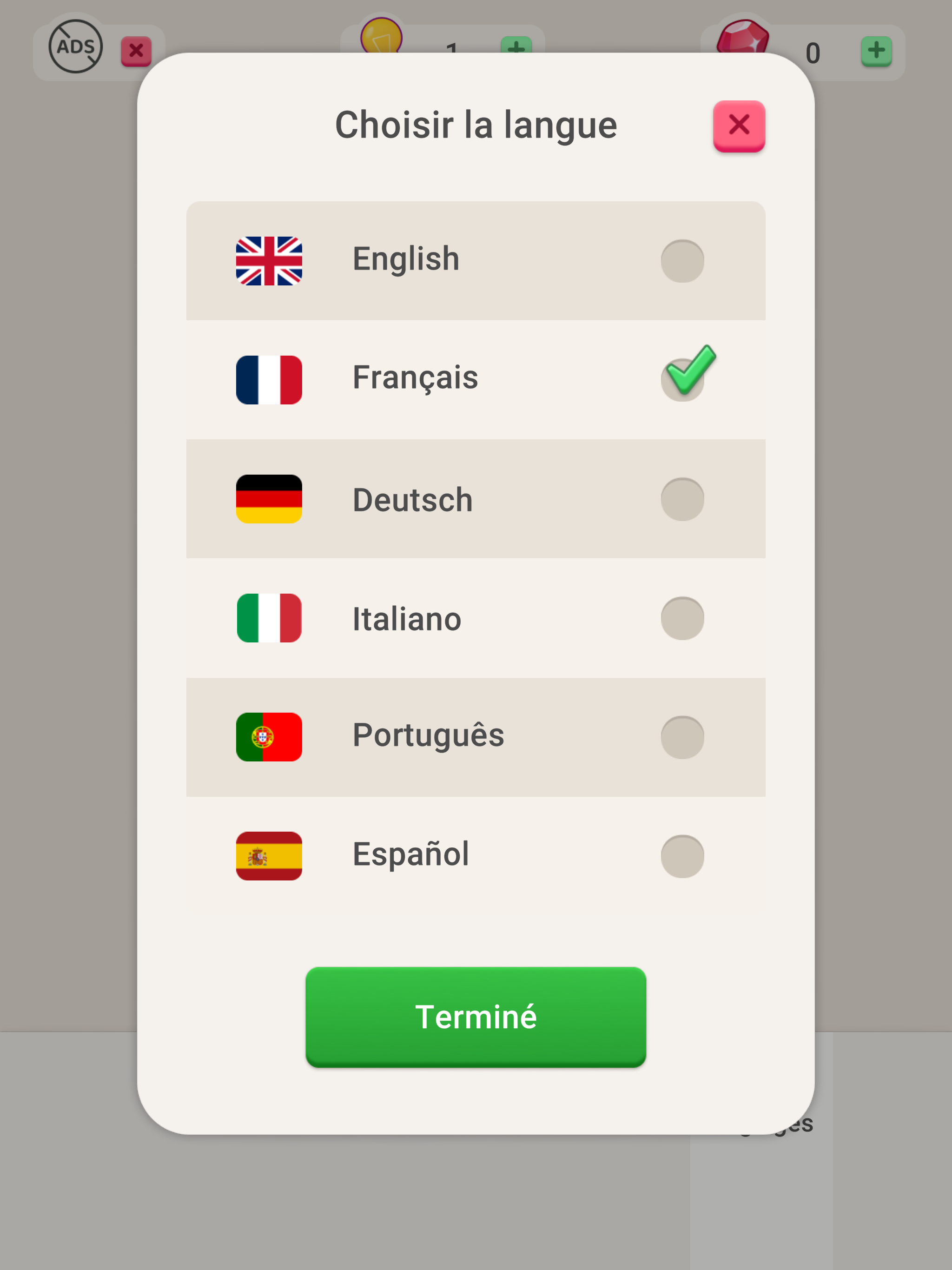Confirm language choice with Terminé

[x=476, y=1017]
